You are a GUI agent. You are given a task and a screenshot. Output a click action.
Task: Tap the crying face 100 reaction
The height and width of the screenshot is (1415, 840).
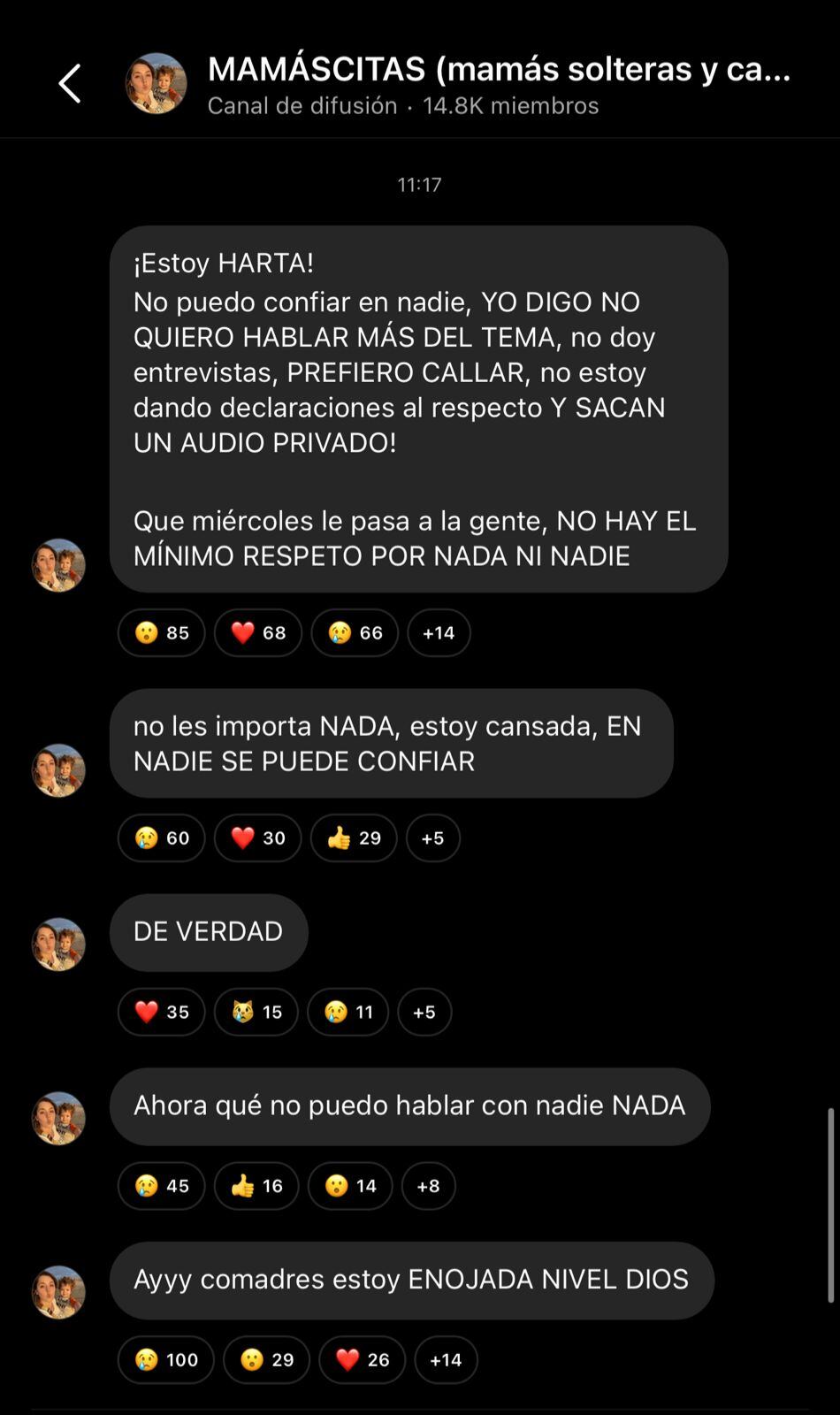pos(166,1360)
